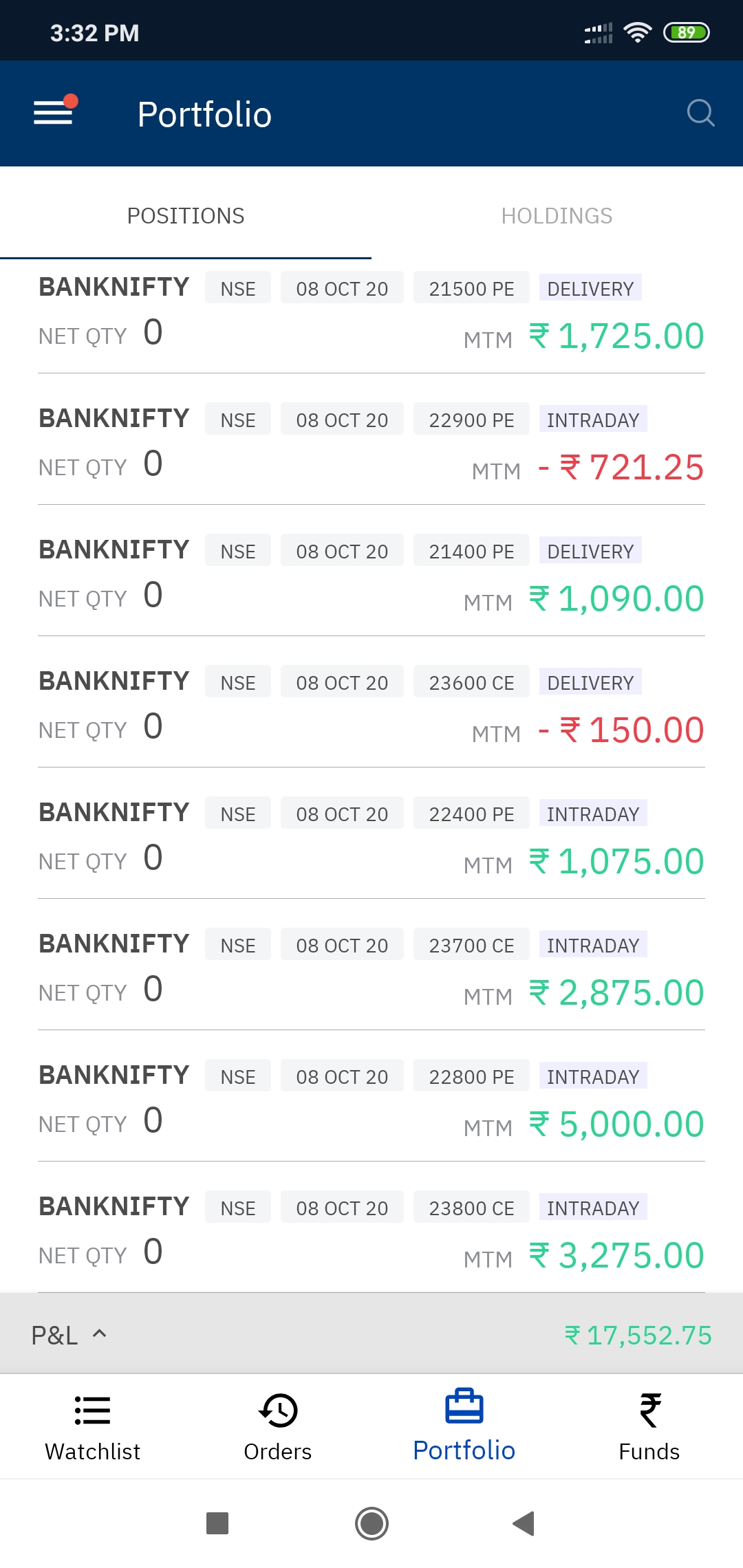This screenshot has width=743, height=1568.
Task: Tap the system back button
Action: click(x=524, y=1523)
